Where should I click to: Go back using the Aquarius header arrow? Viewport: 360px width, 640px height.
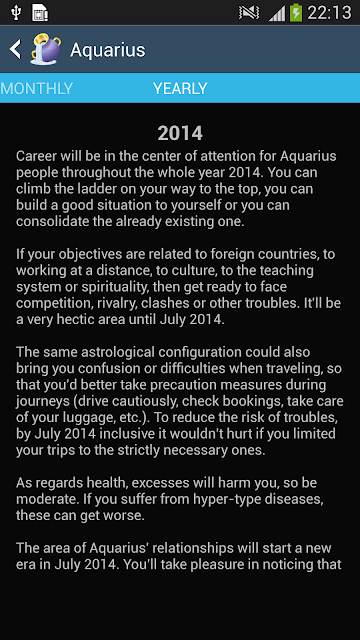click(x=15, y=49)
